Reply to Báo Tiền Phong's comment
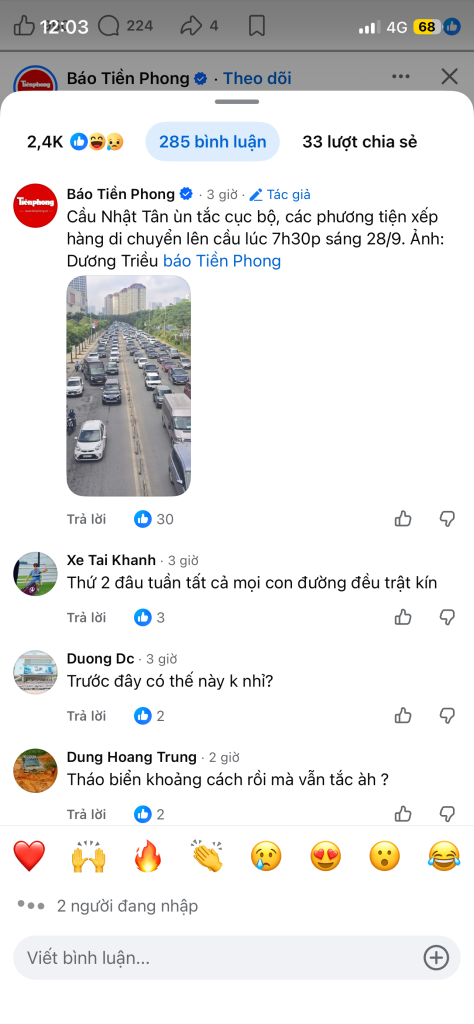This screenshot has height=1024, width=474. (86, 519)
